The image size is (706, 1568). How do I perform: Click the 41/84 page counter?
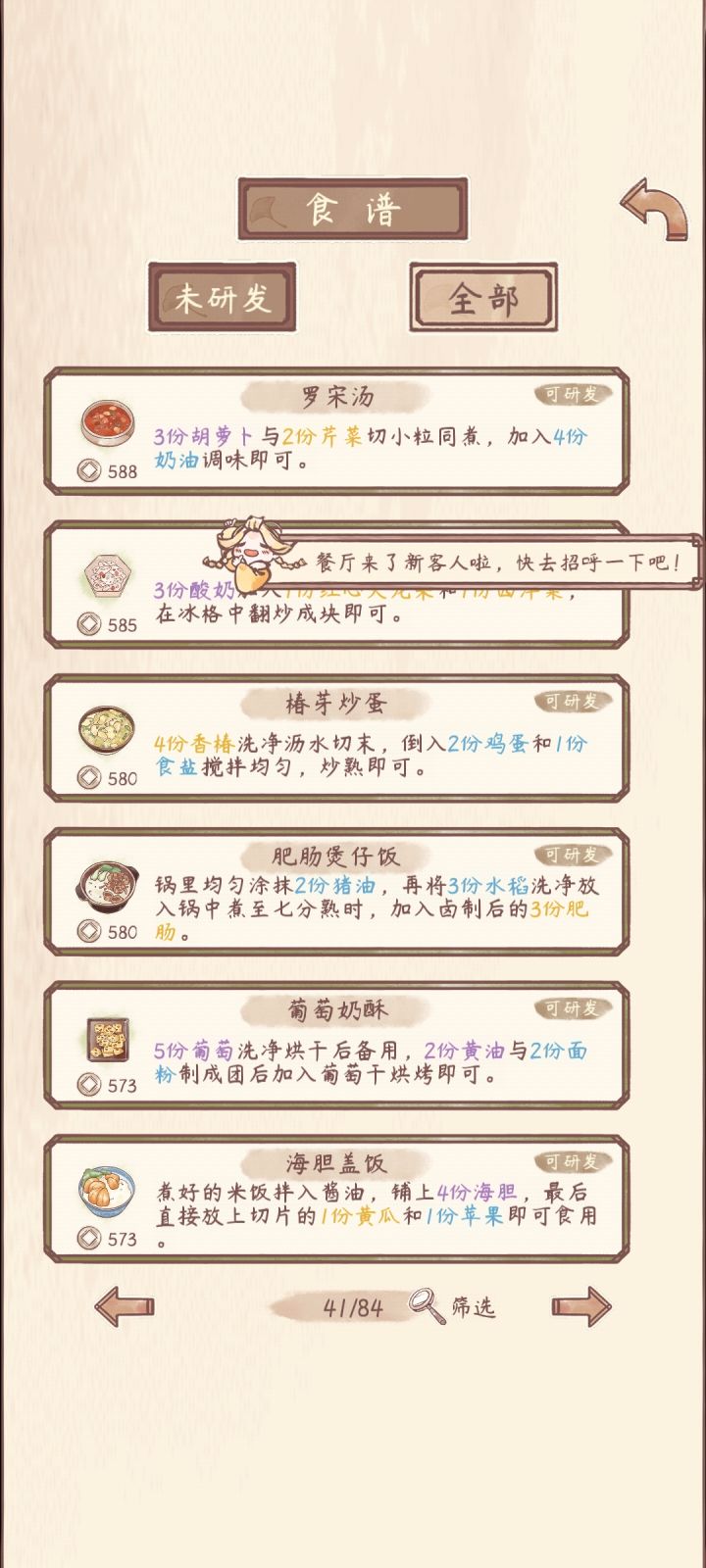(x=355, y=1306)
